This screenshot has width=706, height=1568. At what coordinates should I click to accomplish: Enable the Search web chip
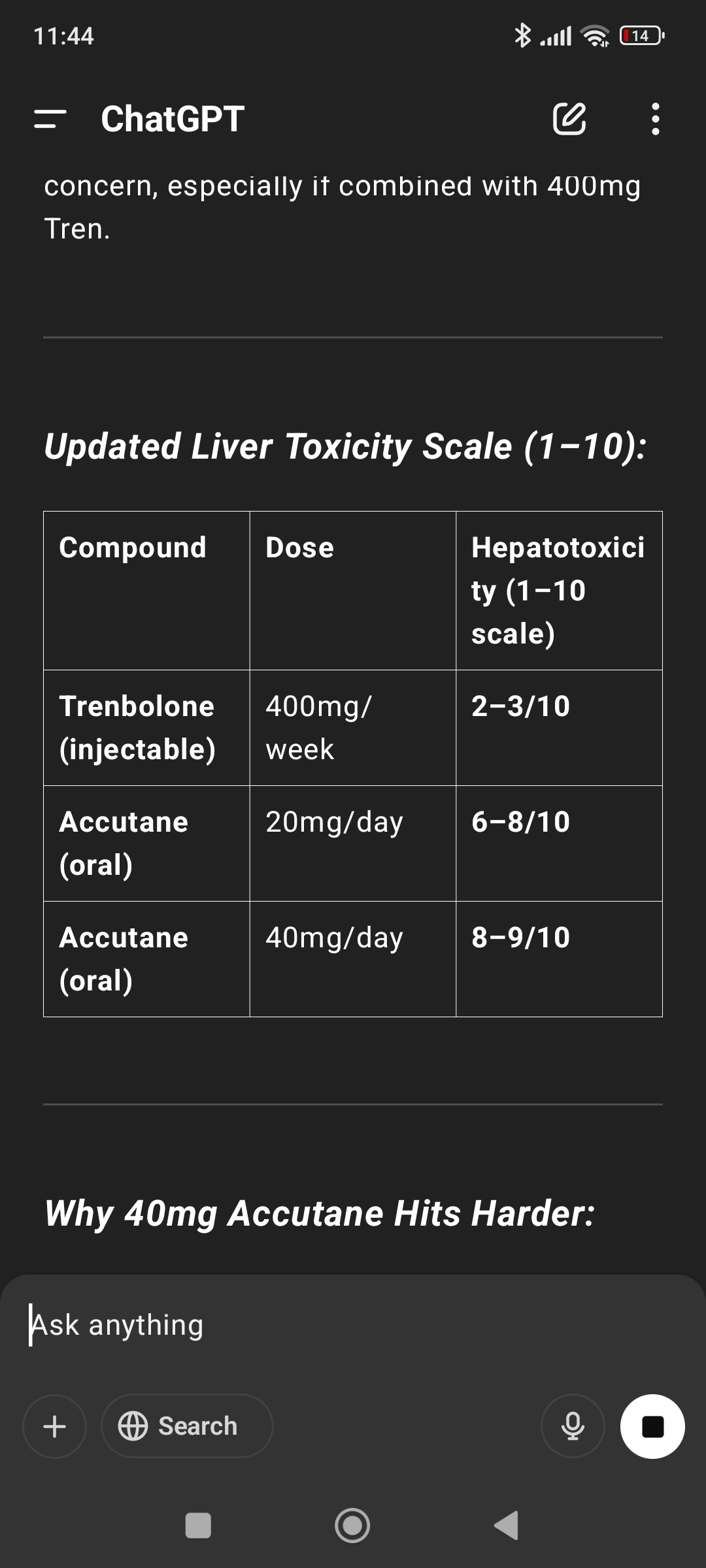tap(187, 1426)
